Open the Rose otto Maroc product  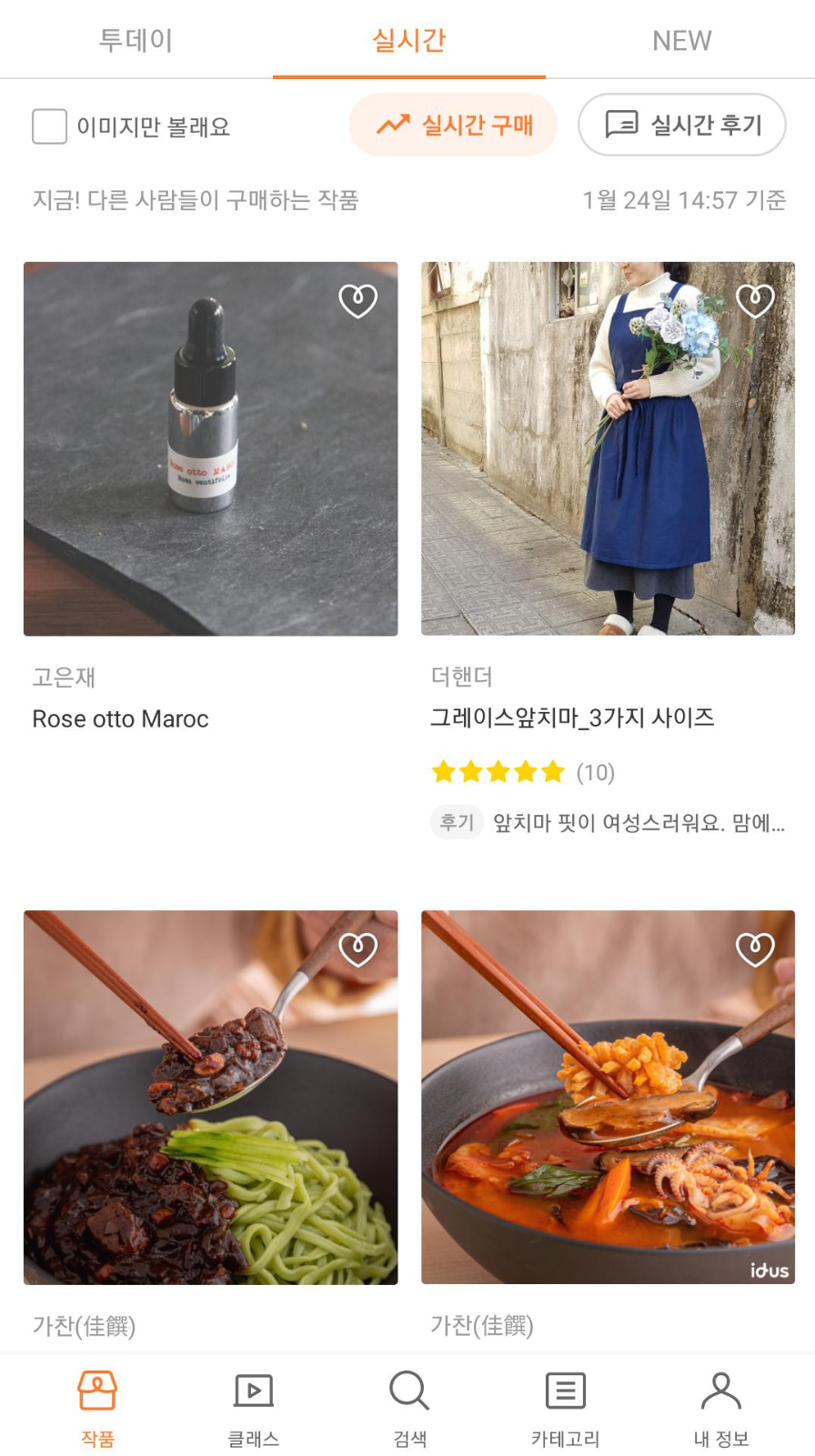[210, 449]
